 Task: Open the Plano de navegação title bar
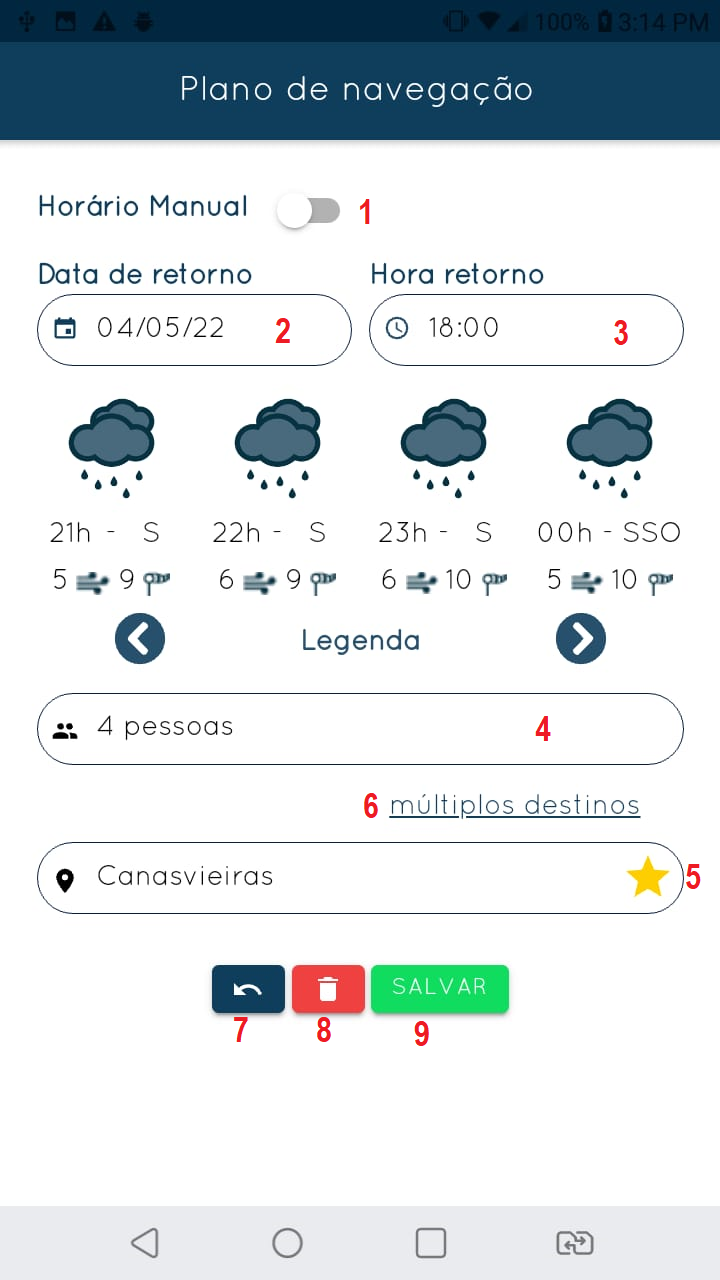(x=360, y=90)
